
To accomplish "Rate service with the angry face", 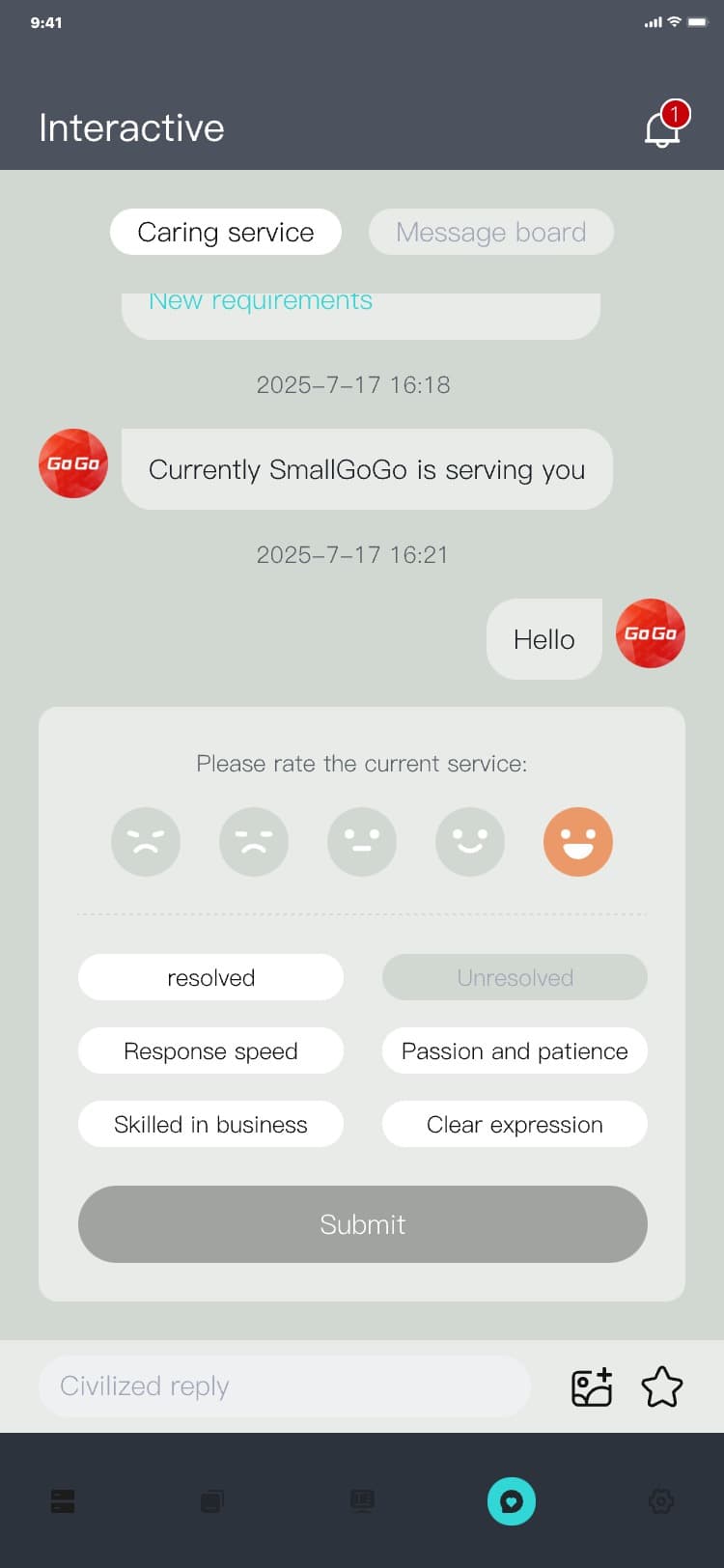I will point(146,842).
